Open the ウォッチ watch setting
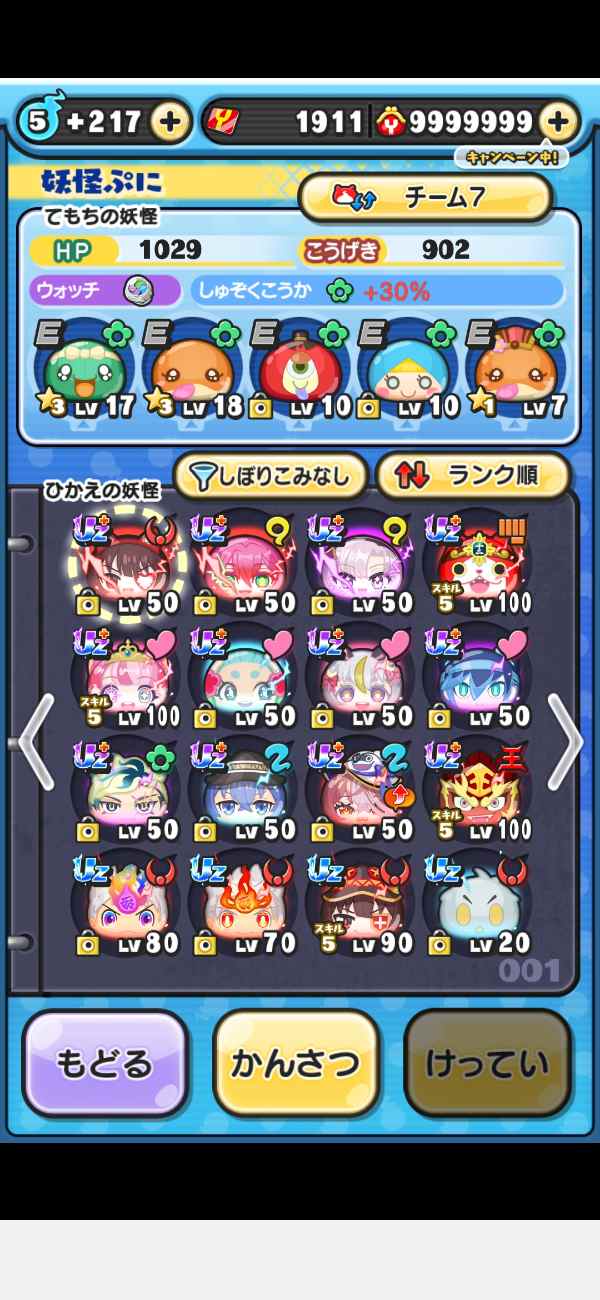 tap(105, 291)
